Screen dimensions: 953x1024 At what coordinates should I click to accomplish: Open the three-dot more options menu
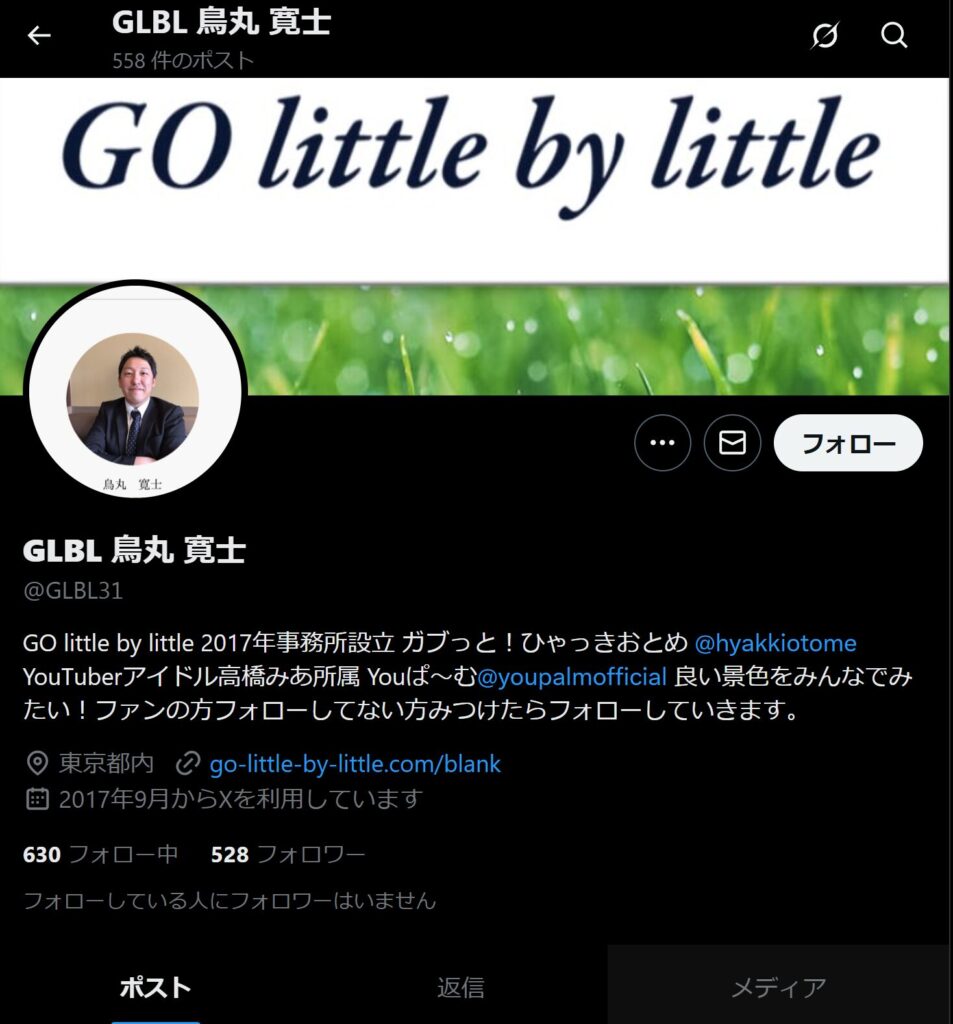(662, 443)
